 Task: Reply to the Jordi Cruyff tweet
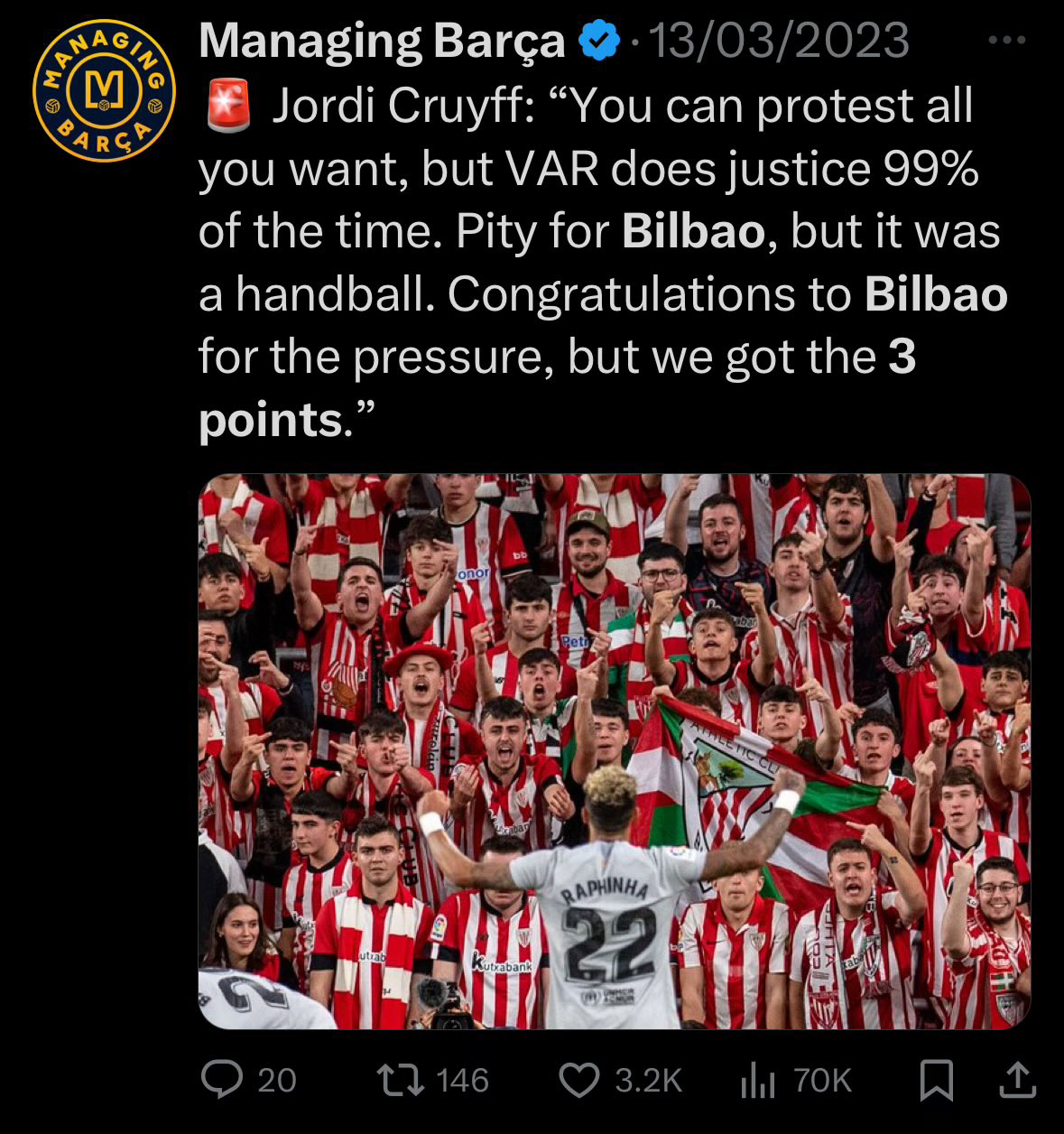pyautogui.click(x=222, y=1080)
